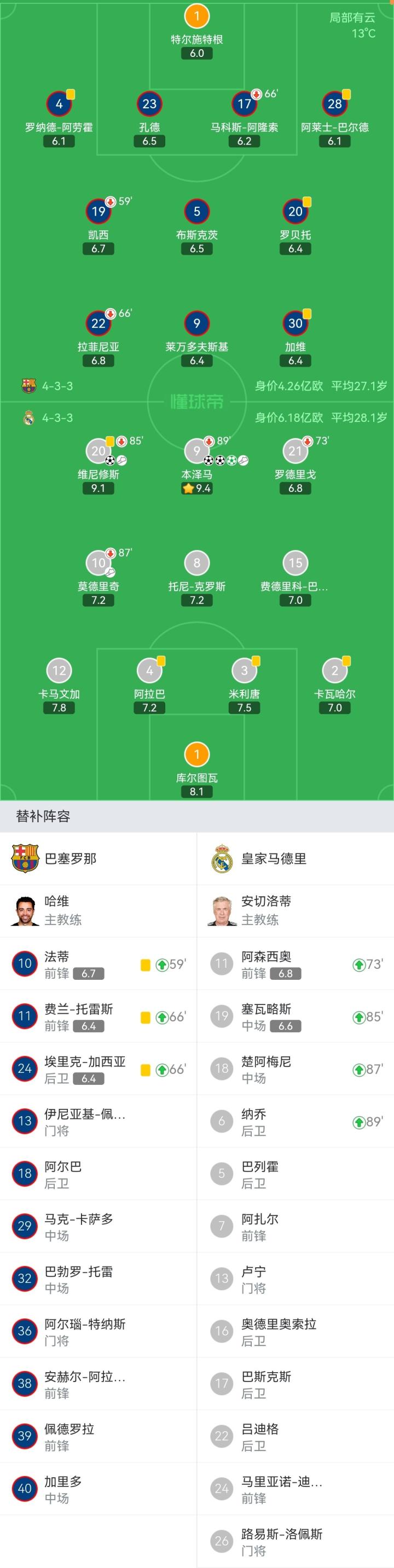
Task: Open substitute 阿扎尔's row
Action: [x=296, y=1226]
